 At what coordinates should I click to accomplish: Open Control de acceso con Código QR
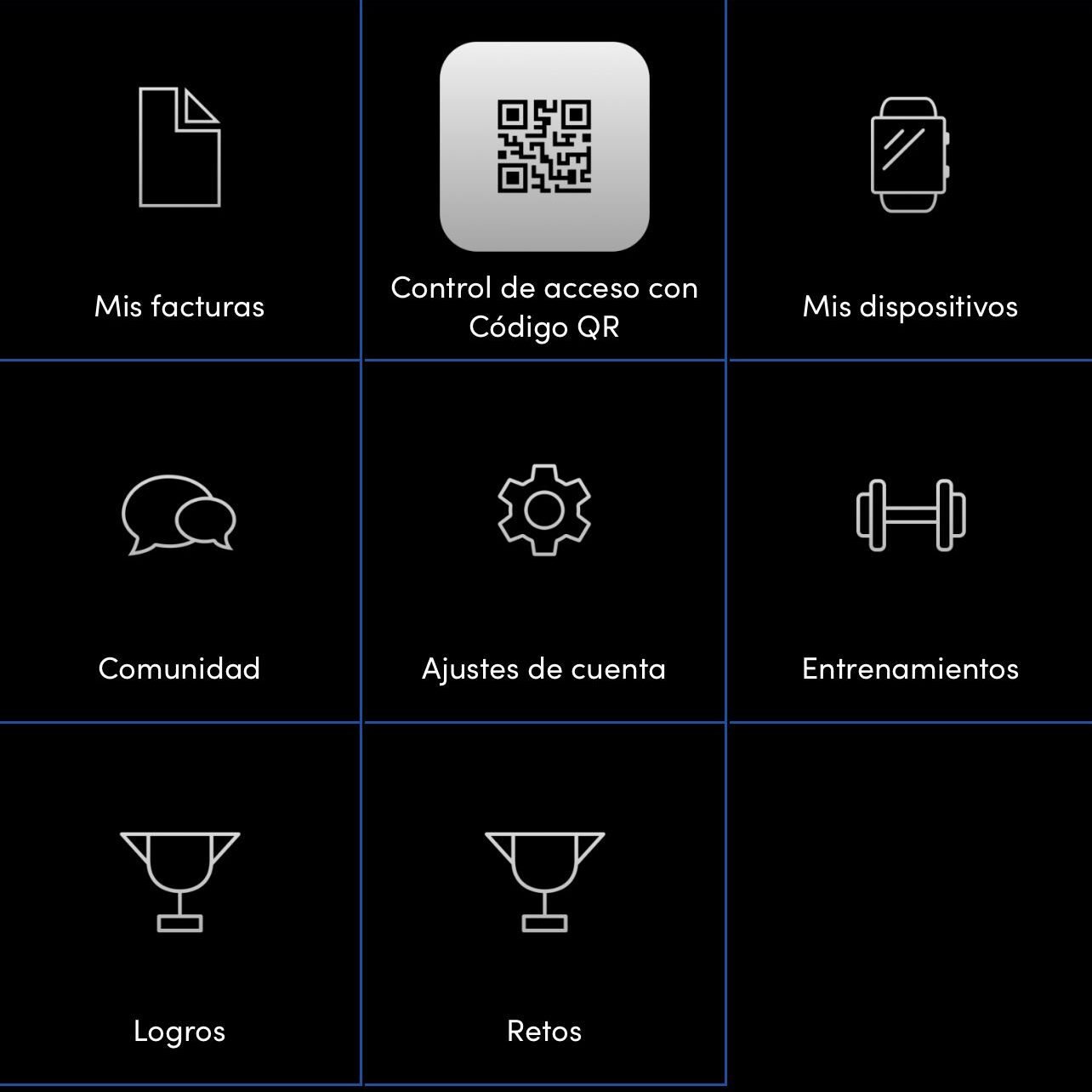point(544,180)
